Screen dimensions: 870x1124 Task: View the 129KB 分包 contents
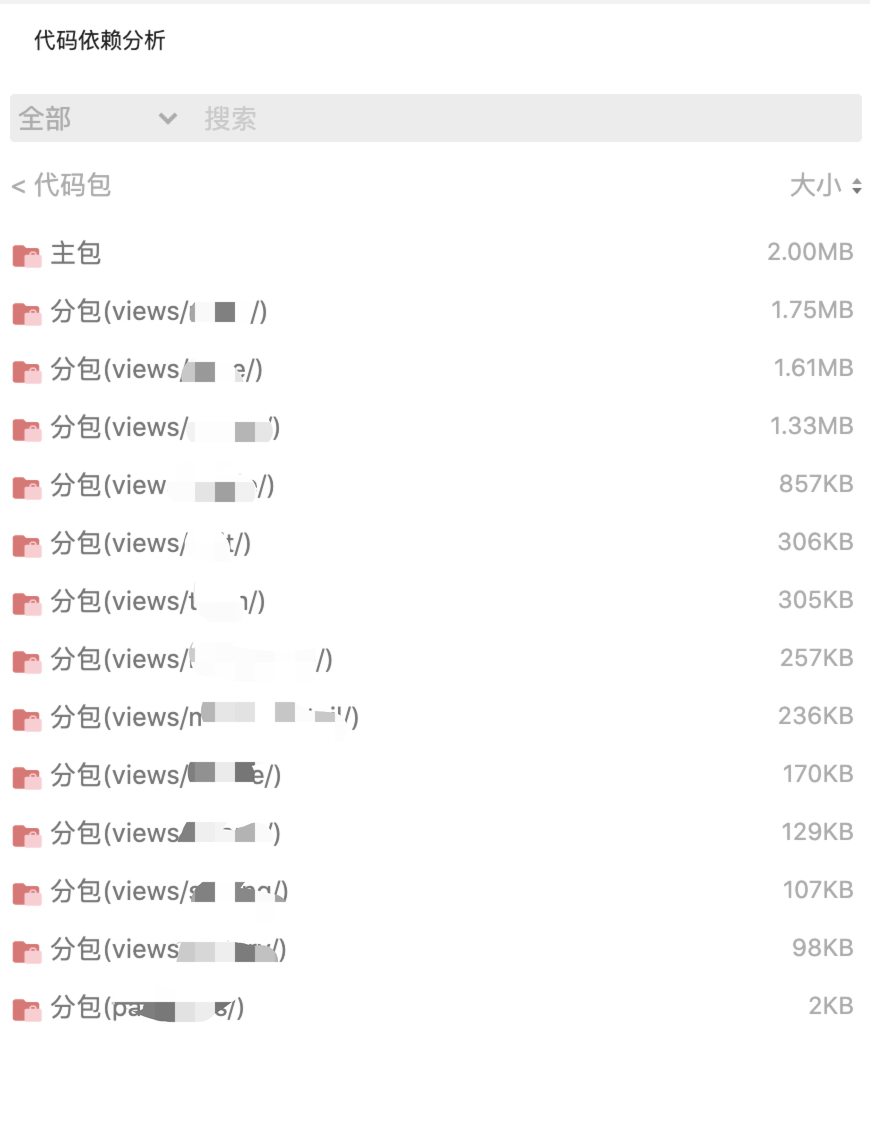pyautogui.click(x=164, y=834)
